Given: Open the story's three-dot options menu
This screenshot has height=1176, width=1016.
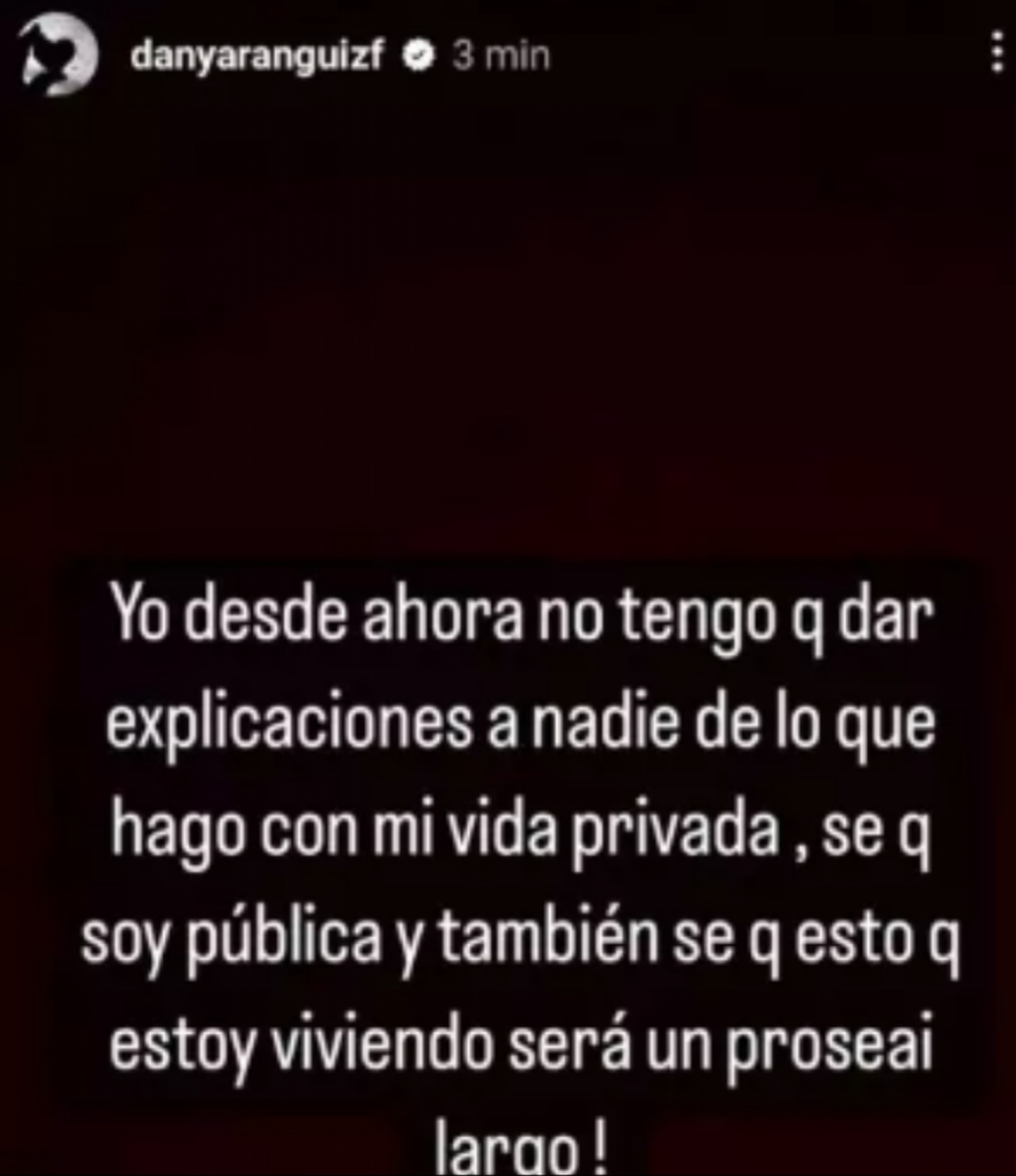Looking at the screenshot, I should 996,51.
